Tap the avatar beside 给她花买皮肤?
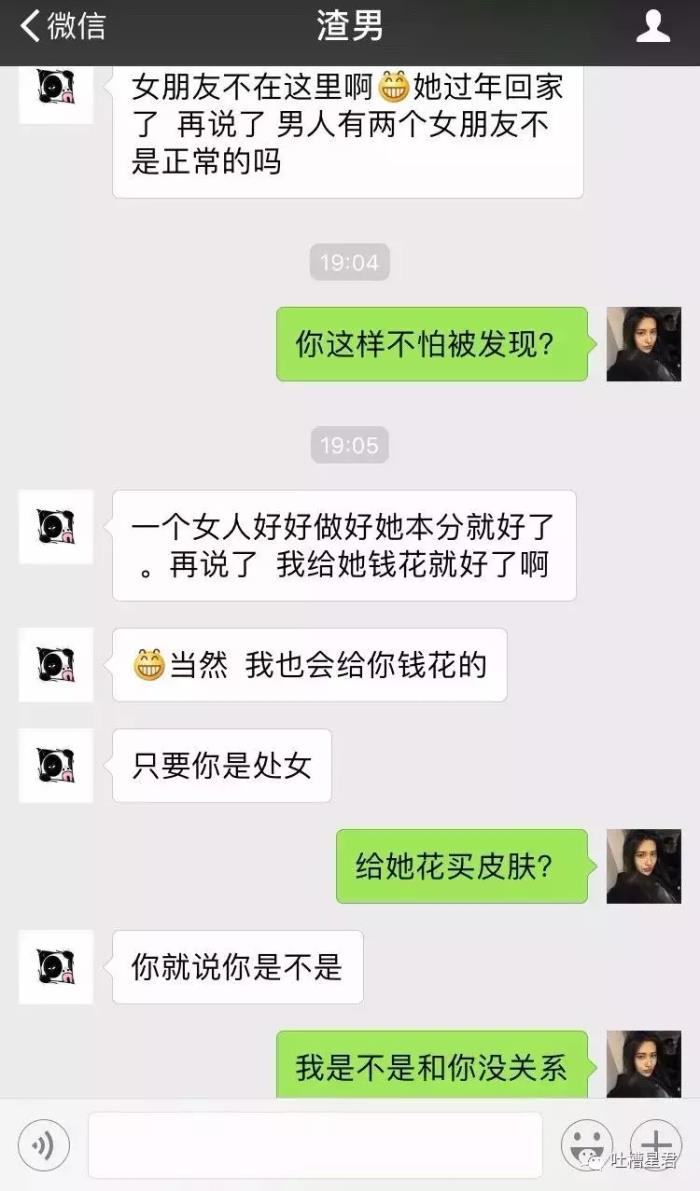700x1191 pixels. [x=643, y=866]
